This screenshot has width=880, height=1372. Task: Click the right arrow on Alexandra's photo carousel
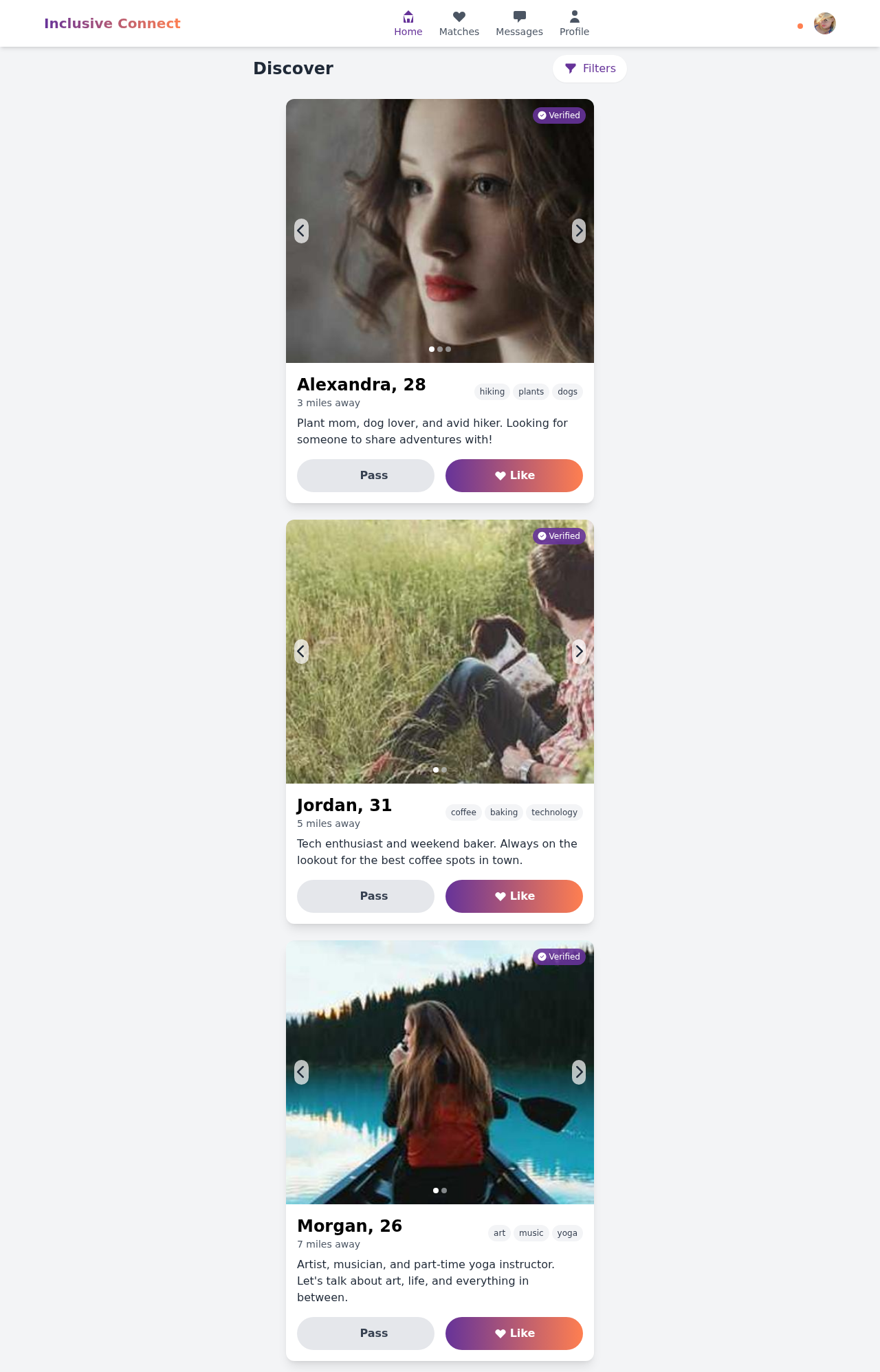(578, 231)
